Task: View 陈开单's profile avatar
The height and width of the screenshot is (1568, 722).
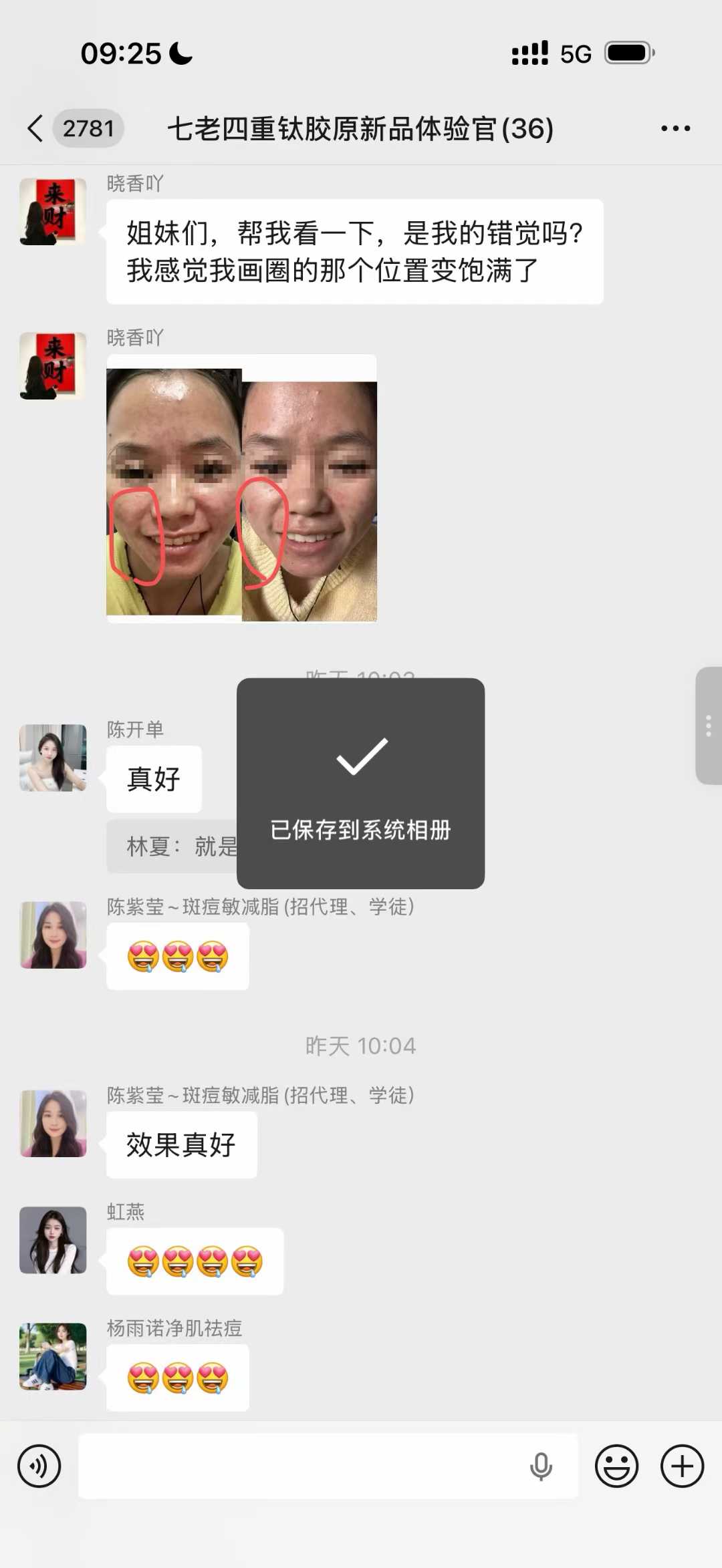Action: click(x=53, y=758)
